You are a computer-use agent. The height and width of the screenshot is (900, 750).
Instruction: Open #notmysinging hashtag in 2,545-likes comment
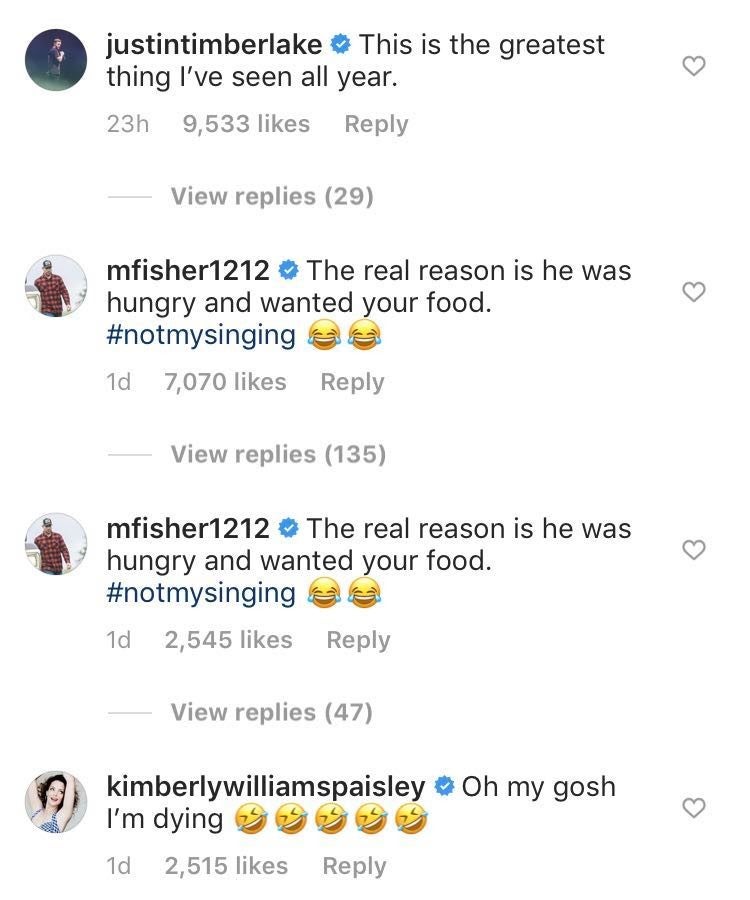(x=201, y=594)
